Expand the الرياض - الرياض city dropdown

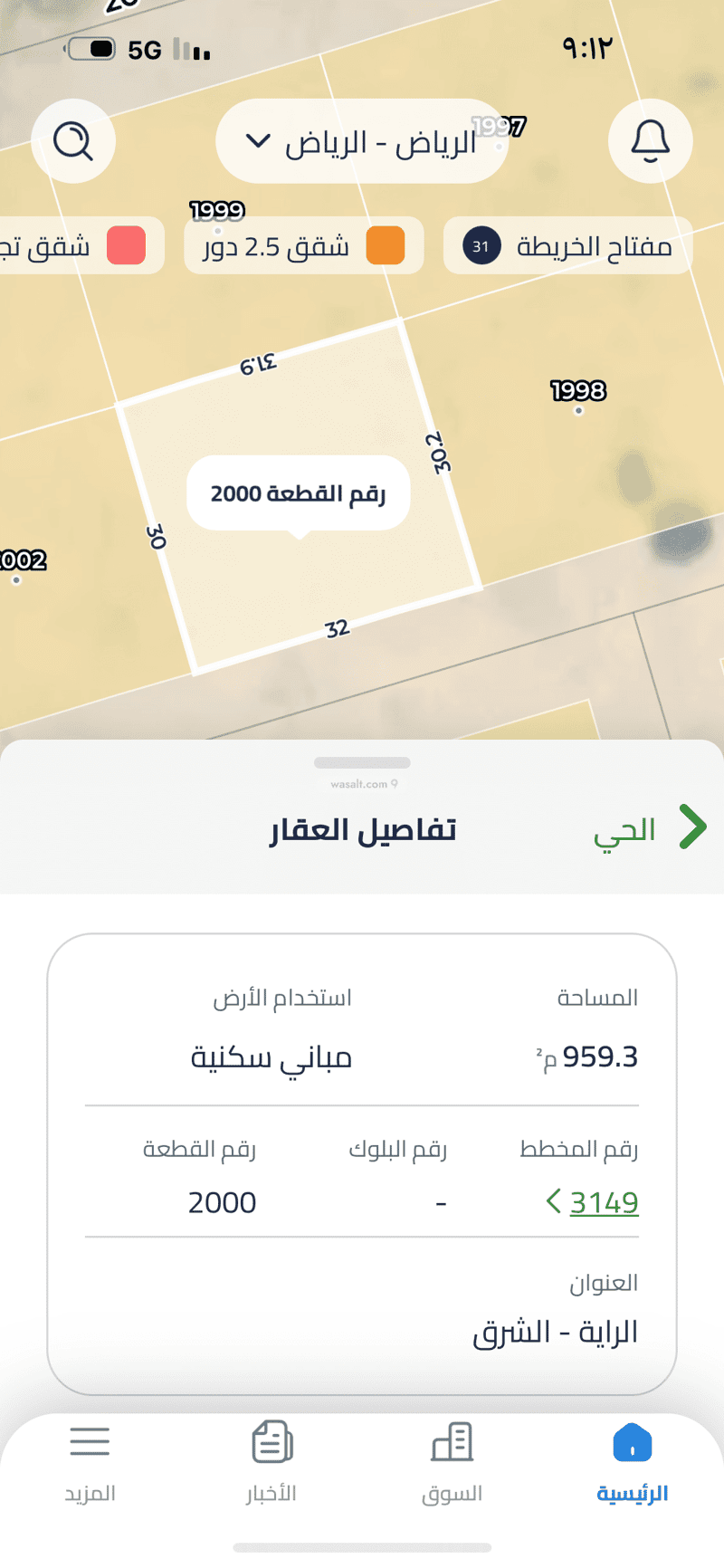(361, 142)
